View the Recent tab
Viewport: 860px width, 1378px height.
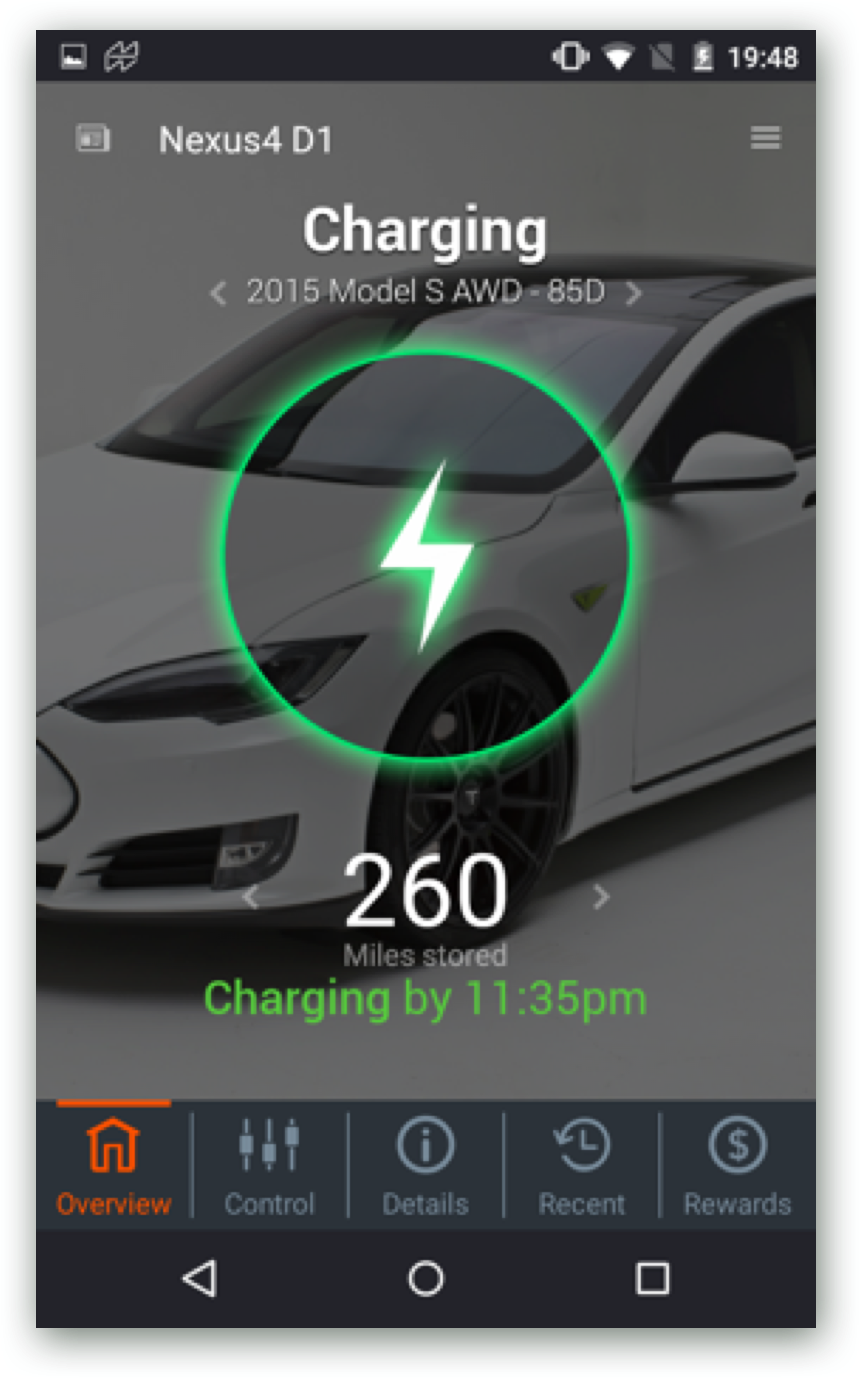pyautogui.click(x=581, y=1165)
